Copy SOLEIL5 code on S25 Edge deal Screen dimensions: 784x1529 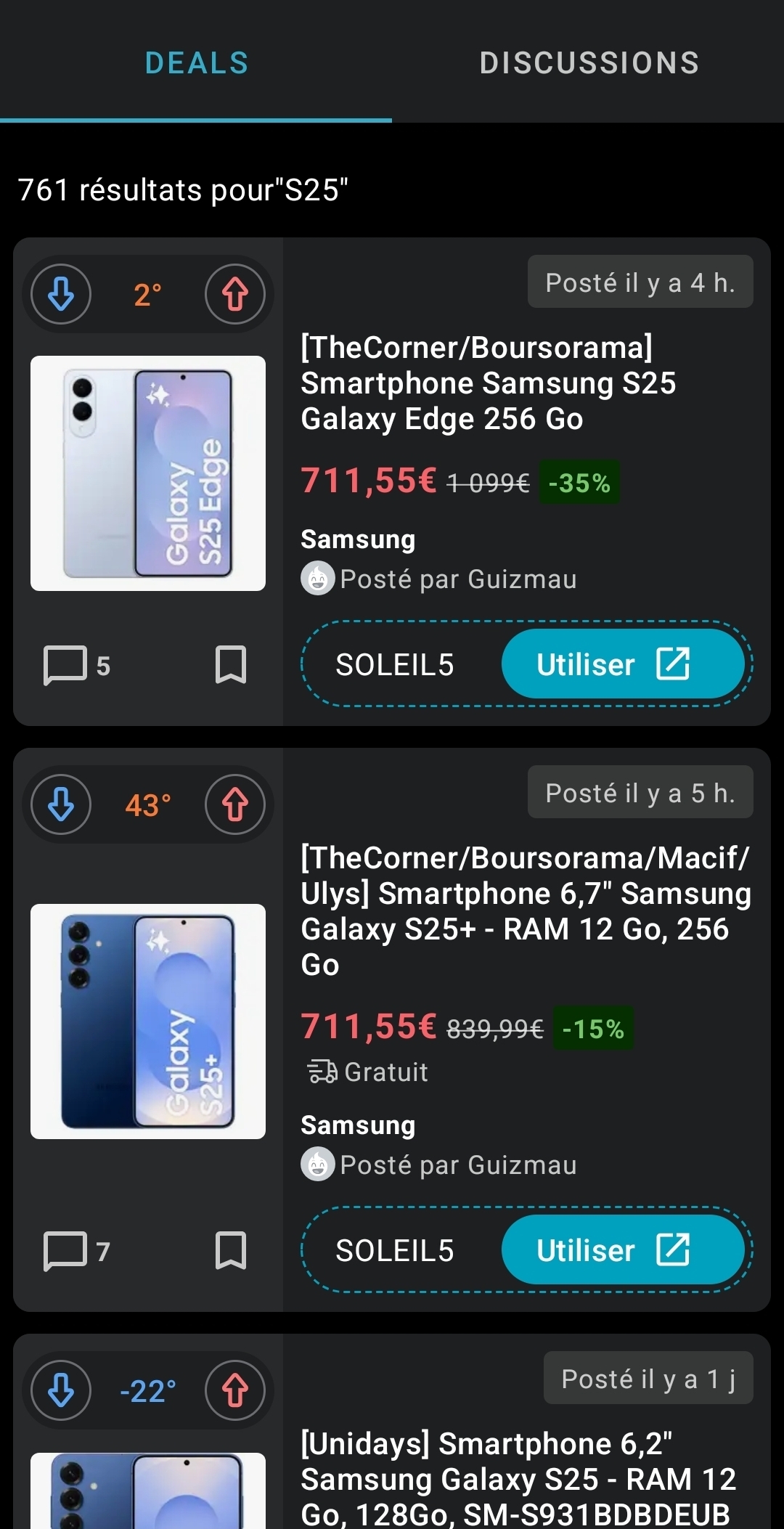(395, 665)
